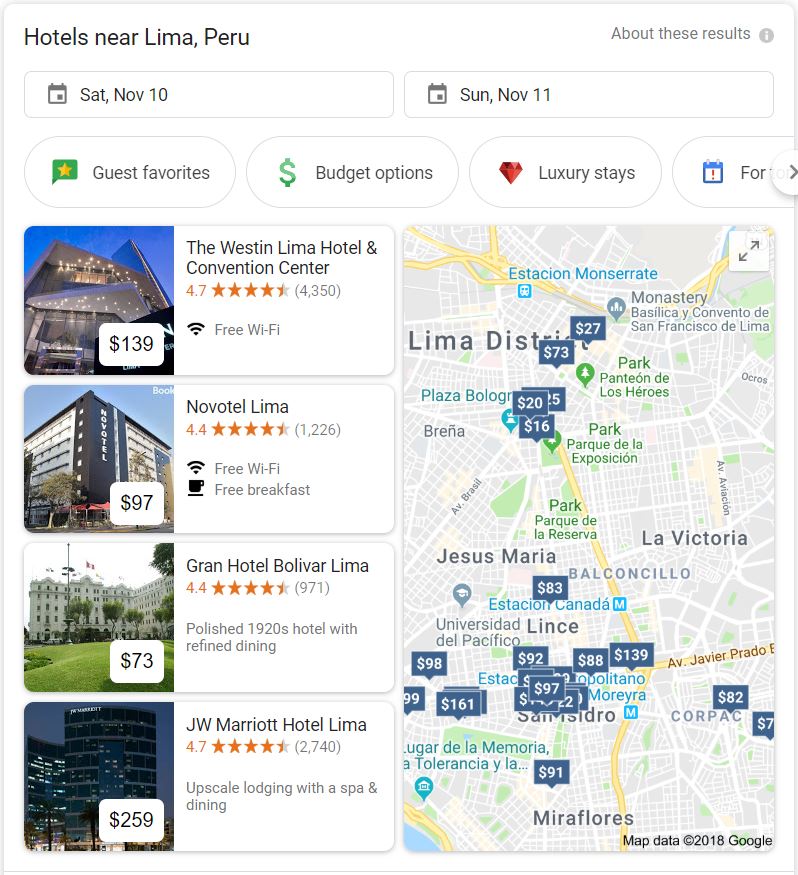Open The Westin Lima Hotel listing
Viewport: 798px width, 875px height.
pyautogui.click(x=282, y=258)
